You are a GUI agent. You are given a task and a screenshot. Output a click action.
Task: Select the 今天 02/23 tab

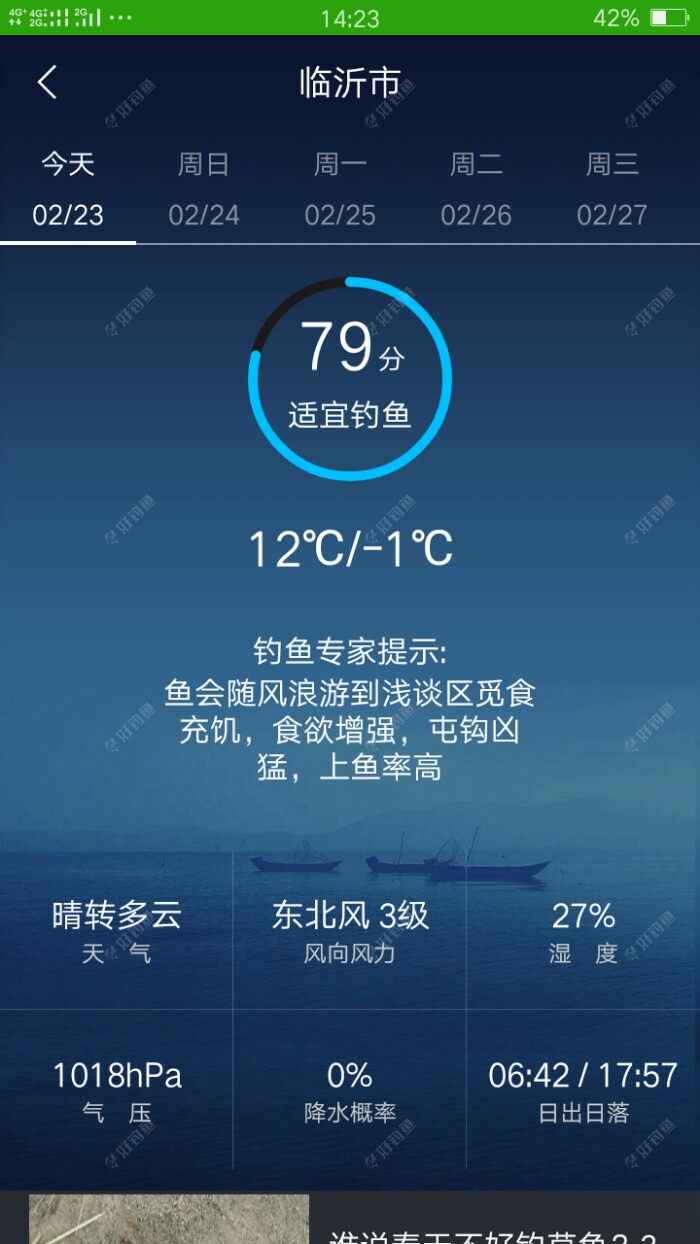pyautogui.click(x=68, y=190)
